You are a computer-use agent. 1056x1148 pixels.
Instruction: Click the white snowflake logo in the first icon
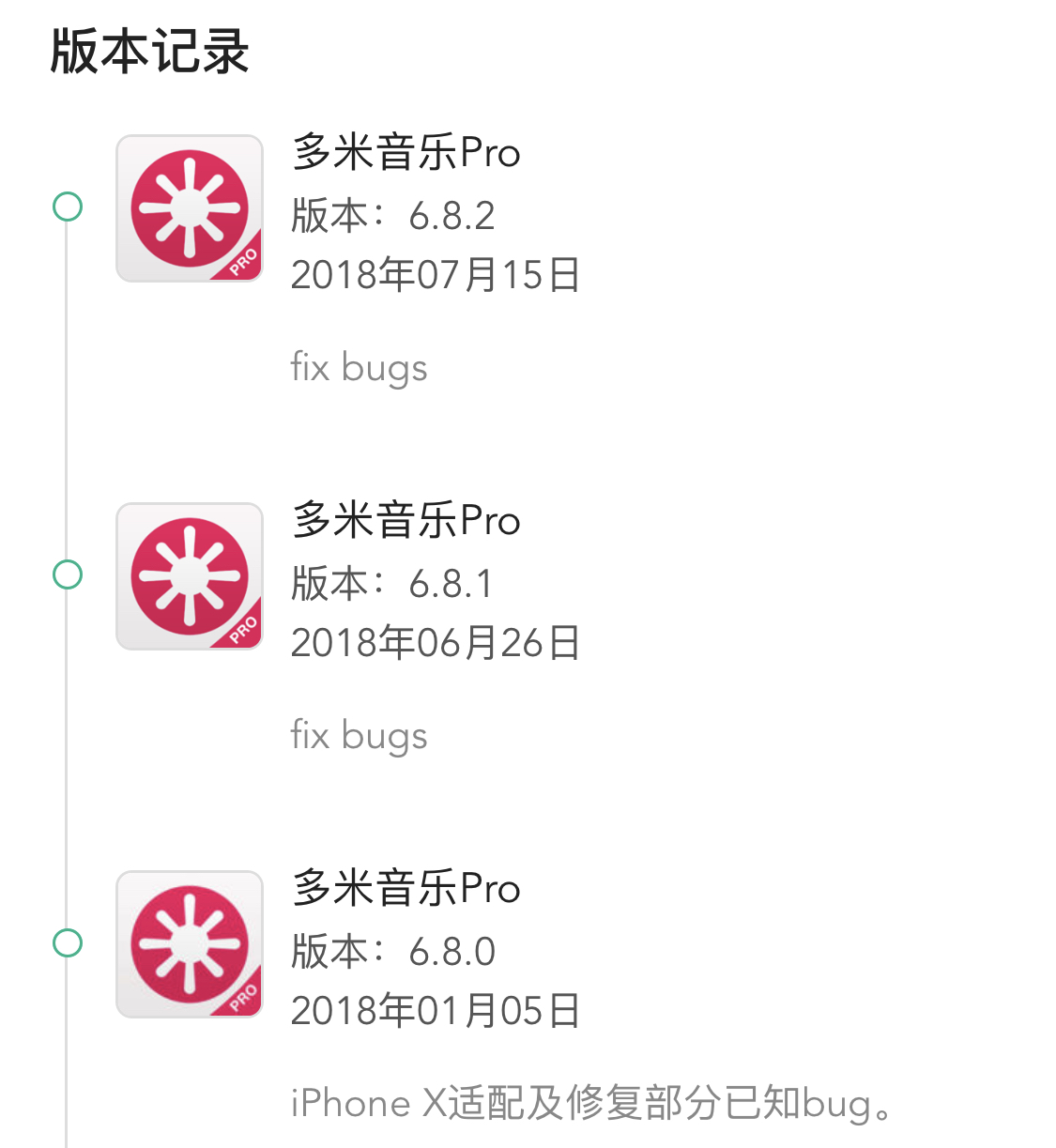189,207
